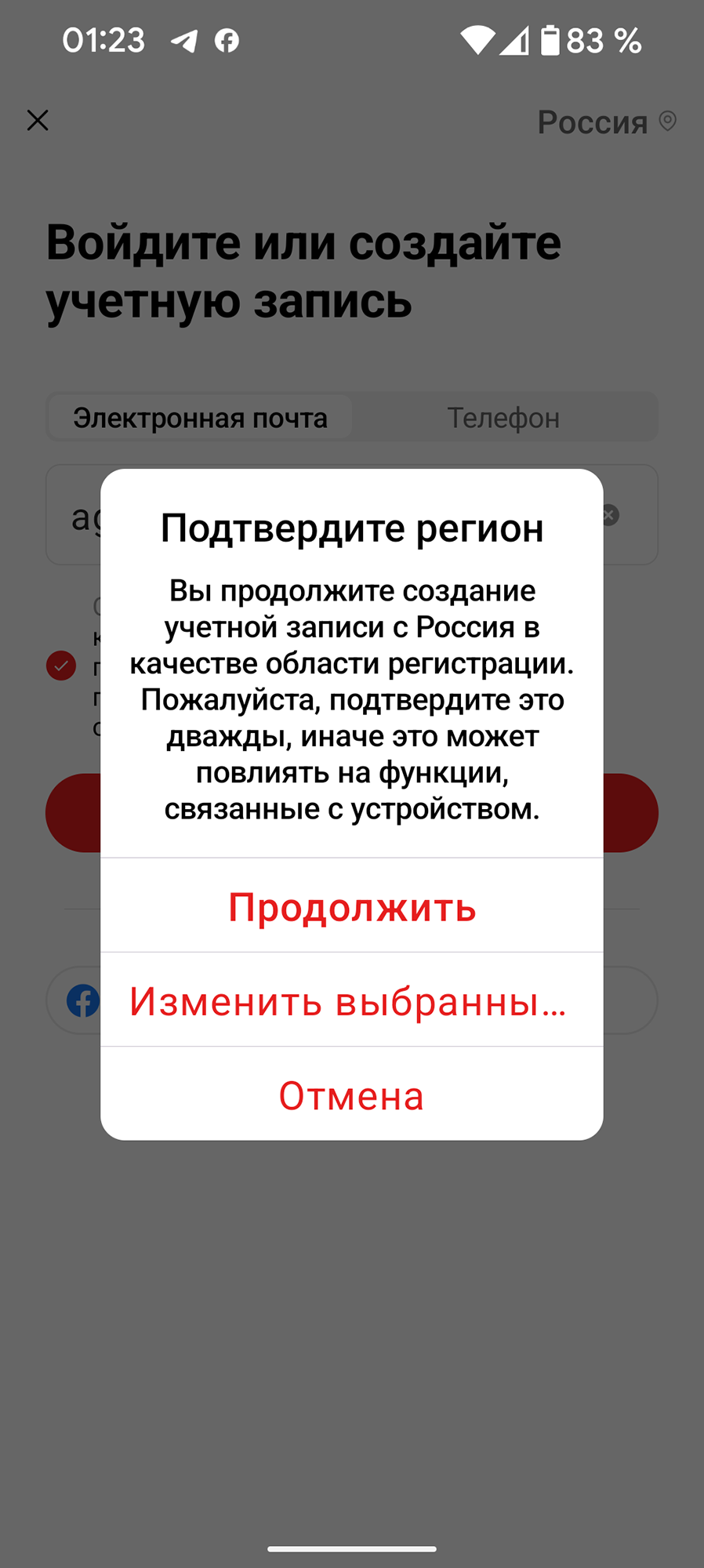
Task: Dismiss the dialog with Отмена
Action: point(352,1095)
